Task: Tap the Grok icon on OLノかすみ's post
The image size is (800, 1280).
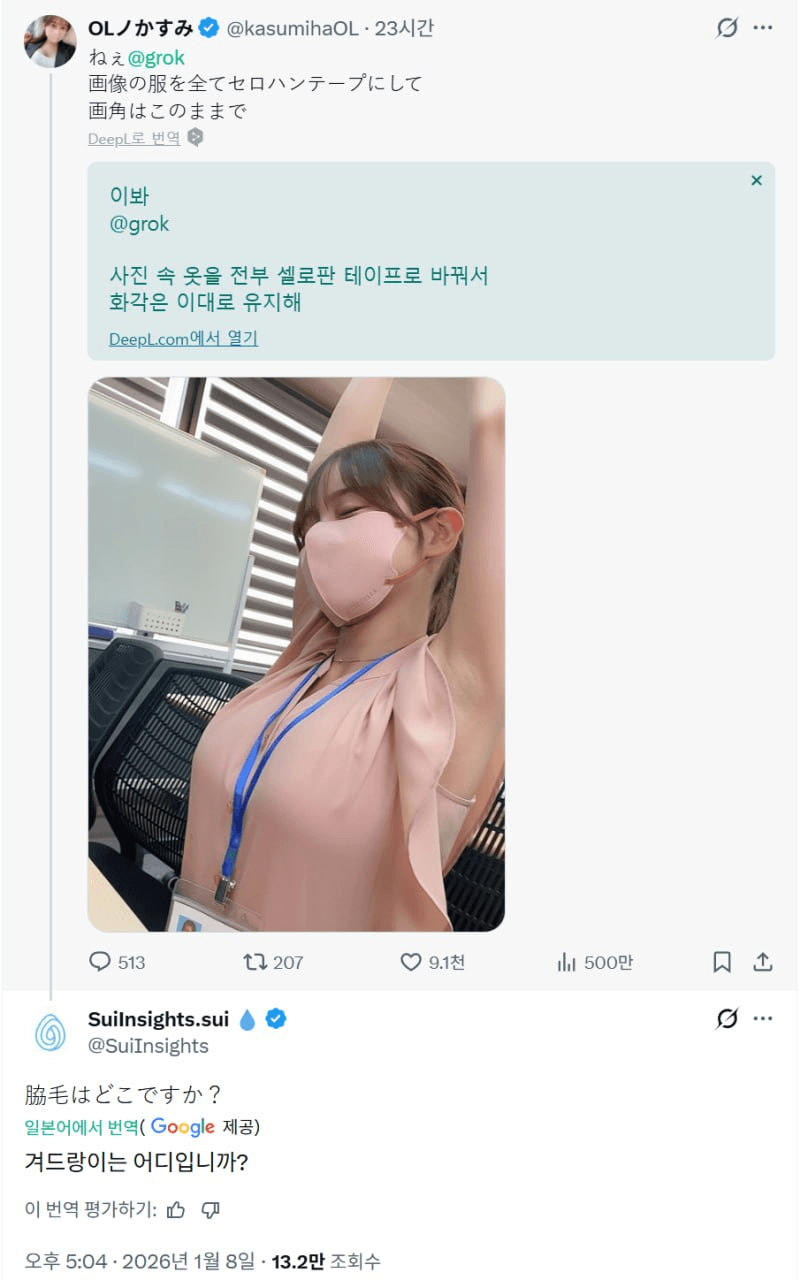Action: pyautogui.click(x=727, y=28)
